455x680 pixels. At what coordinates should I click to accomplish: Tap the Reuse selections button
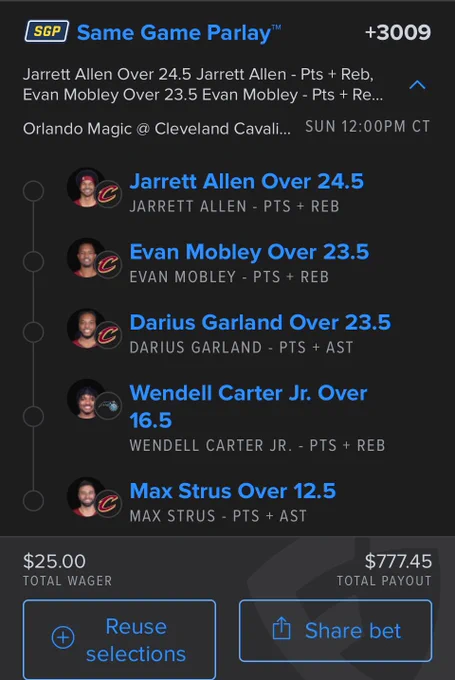tap(119, 639)
